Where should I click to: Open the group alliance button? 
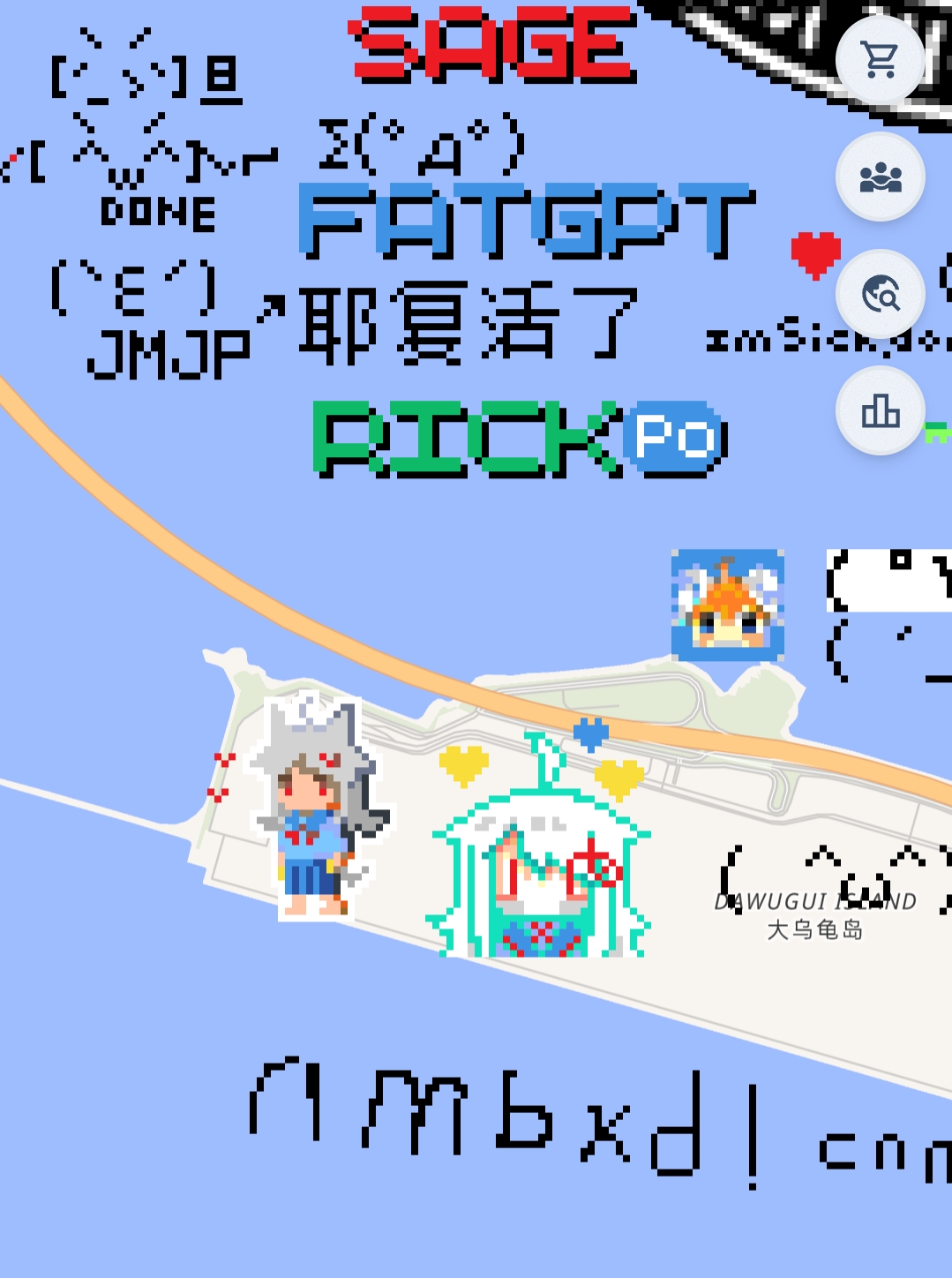click(880, 177)
